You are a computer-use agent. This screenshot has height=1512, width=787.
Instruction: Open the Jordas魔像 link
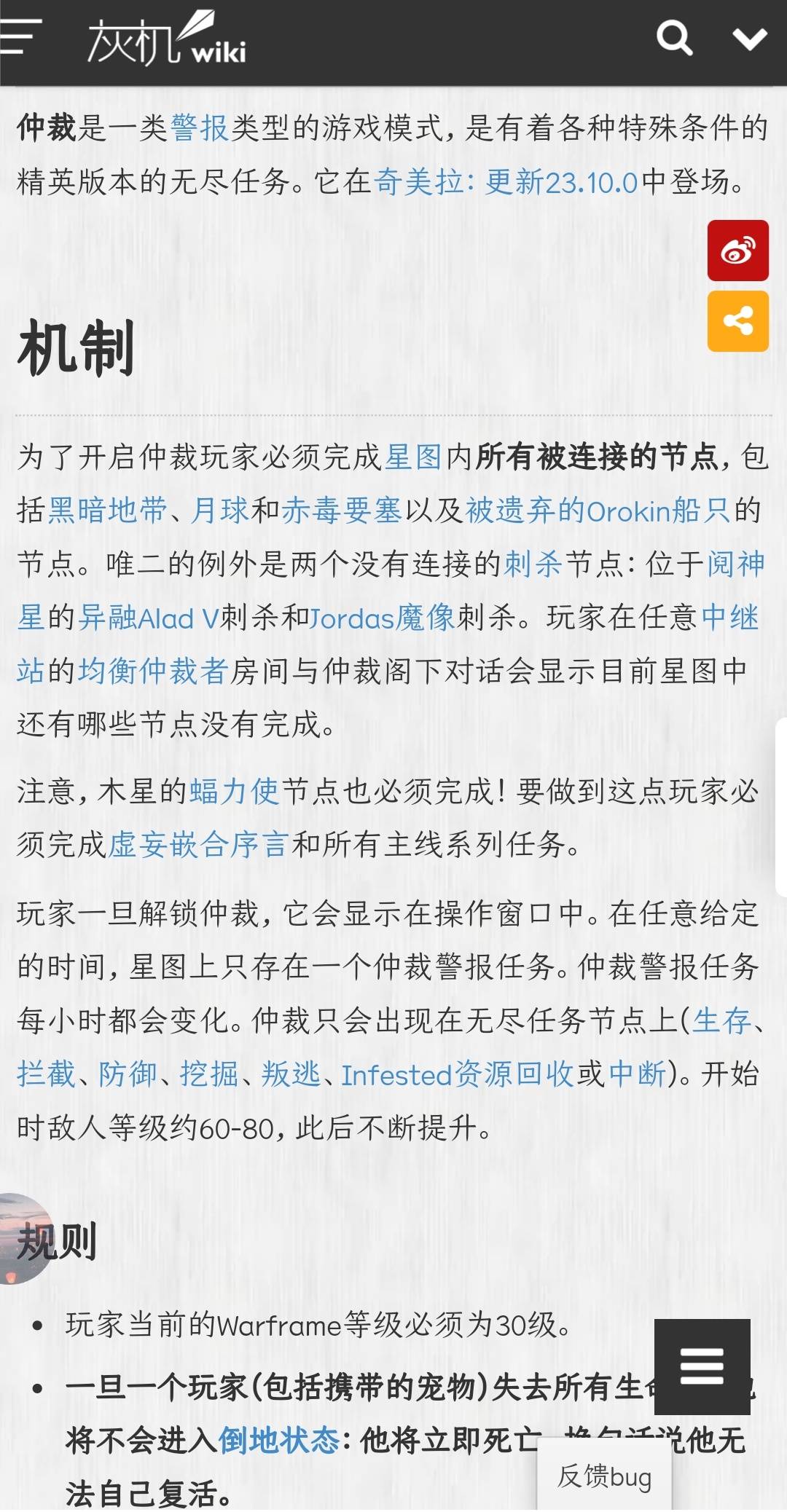pos(383,618)
